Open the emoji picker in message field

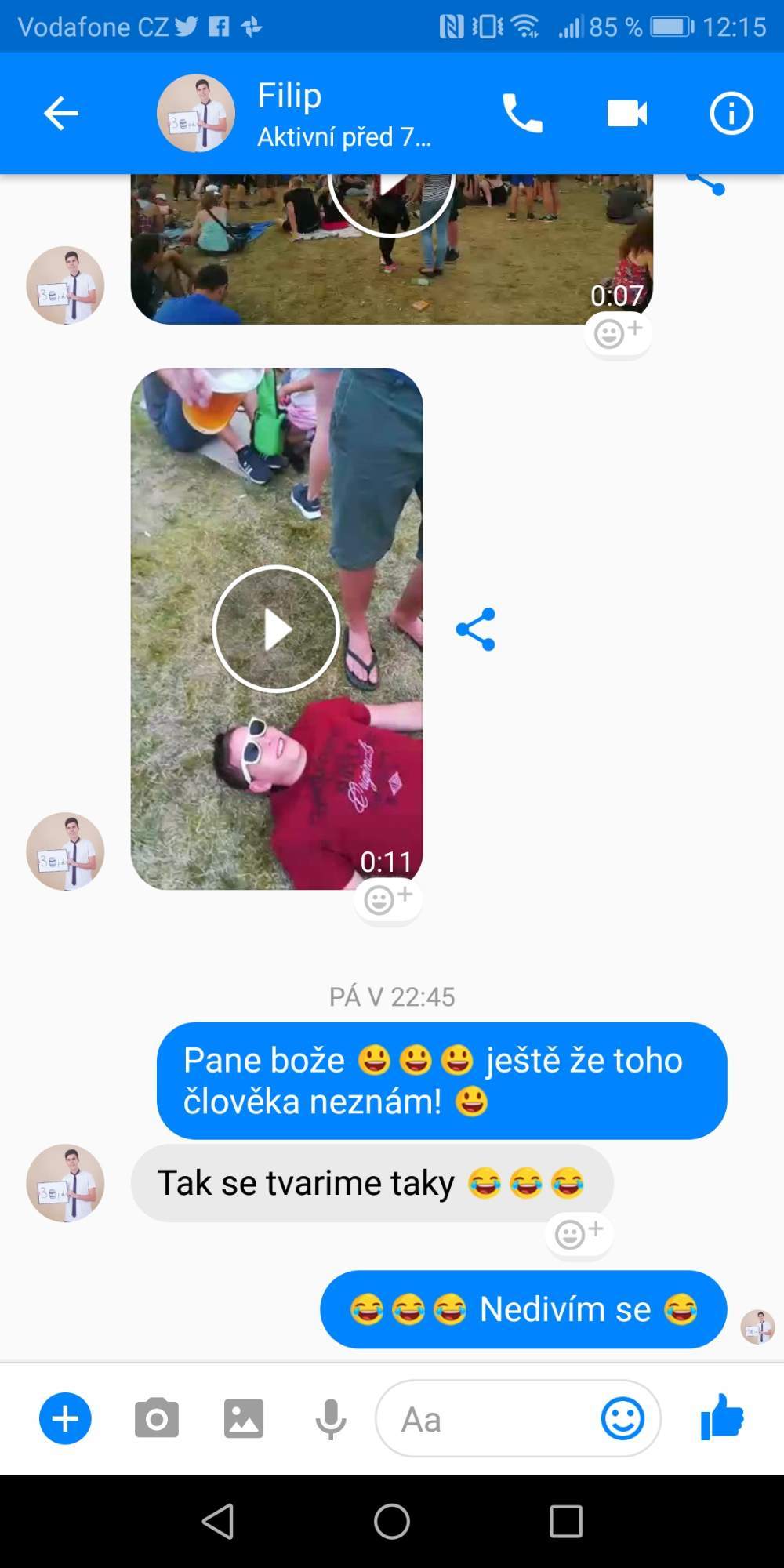[x=622, y=1418]
